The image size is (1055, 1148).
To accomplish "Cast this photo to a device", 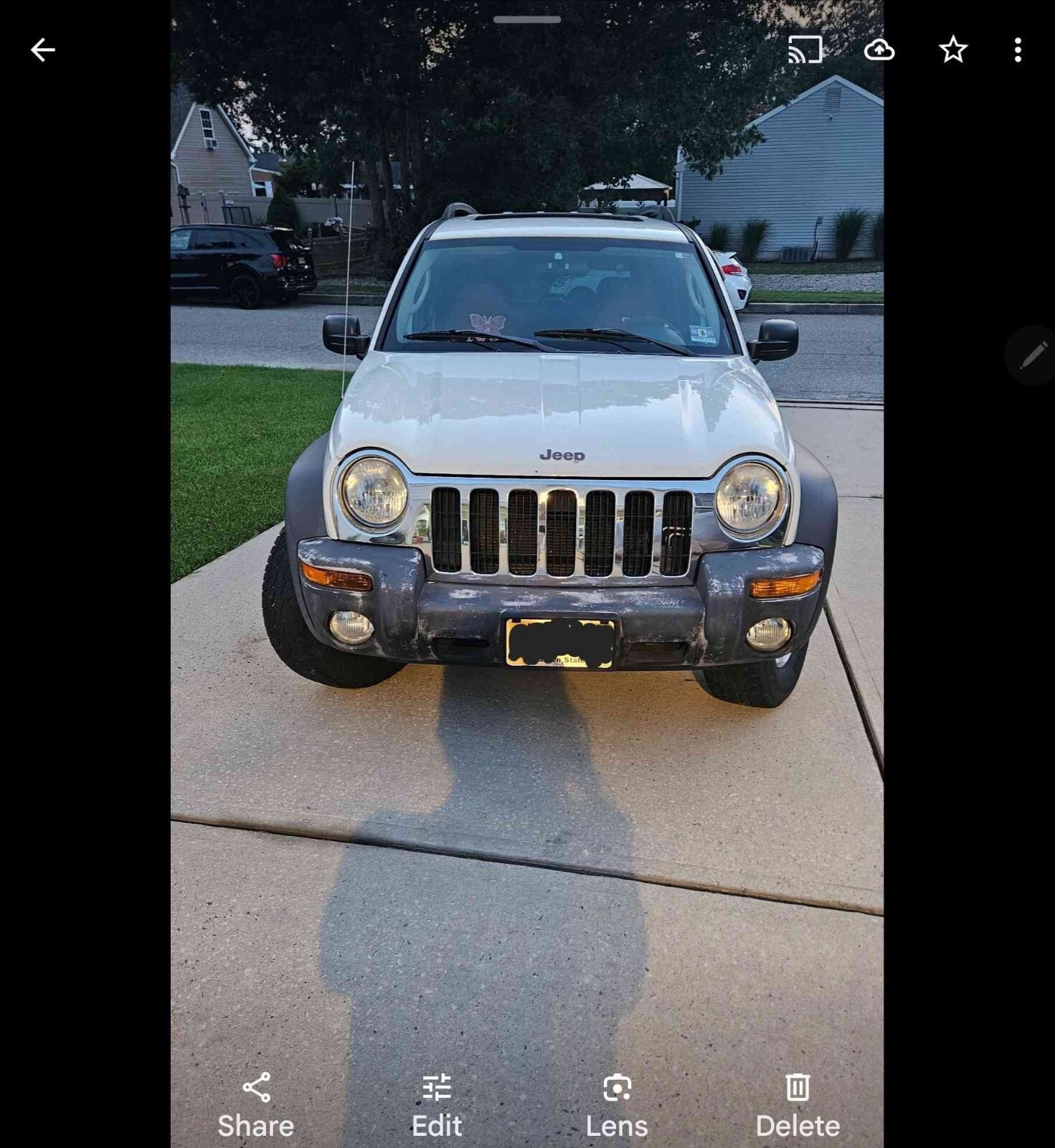I will pos(805,50).
